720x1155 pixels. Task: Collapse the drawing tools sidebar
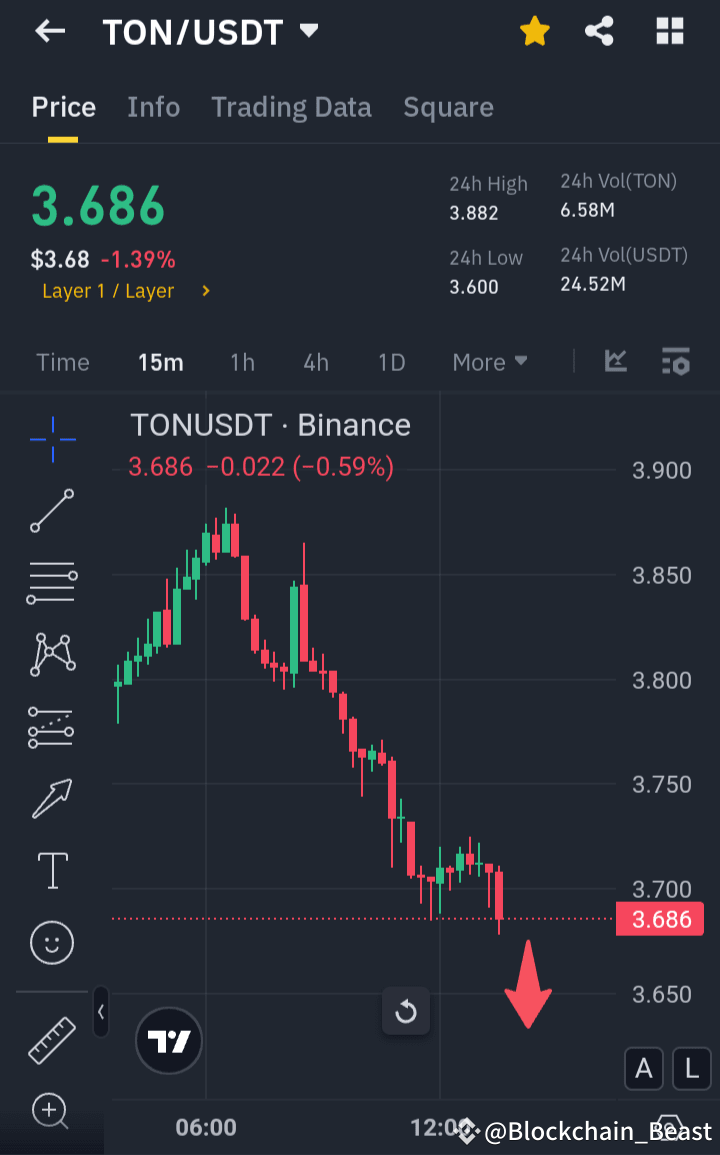point(100,1012)
